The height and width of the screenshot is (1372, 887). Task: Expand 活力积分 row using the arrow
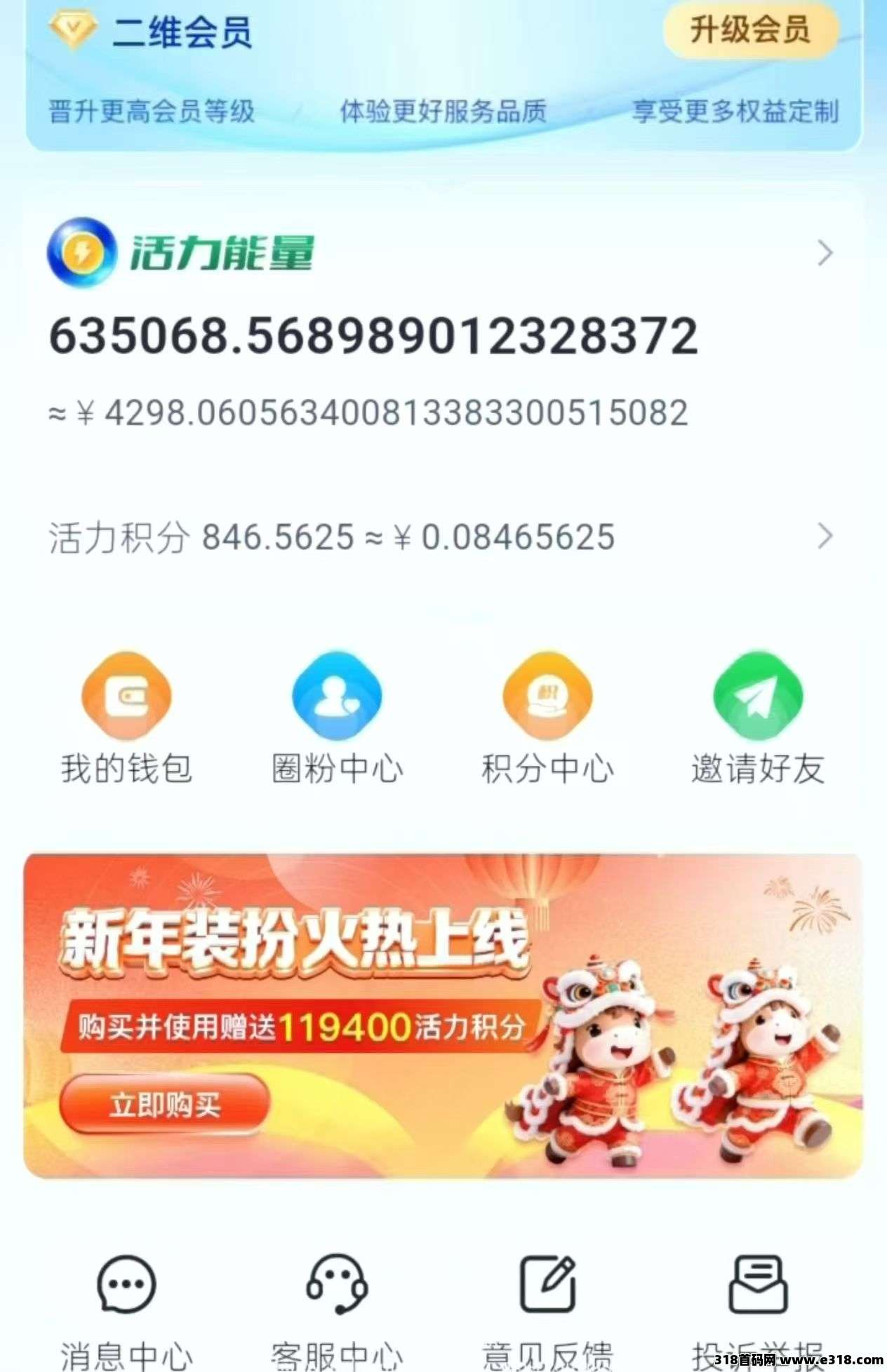tap(825, 537)
